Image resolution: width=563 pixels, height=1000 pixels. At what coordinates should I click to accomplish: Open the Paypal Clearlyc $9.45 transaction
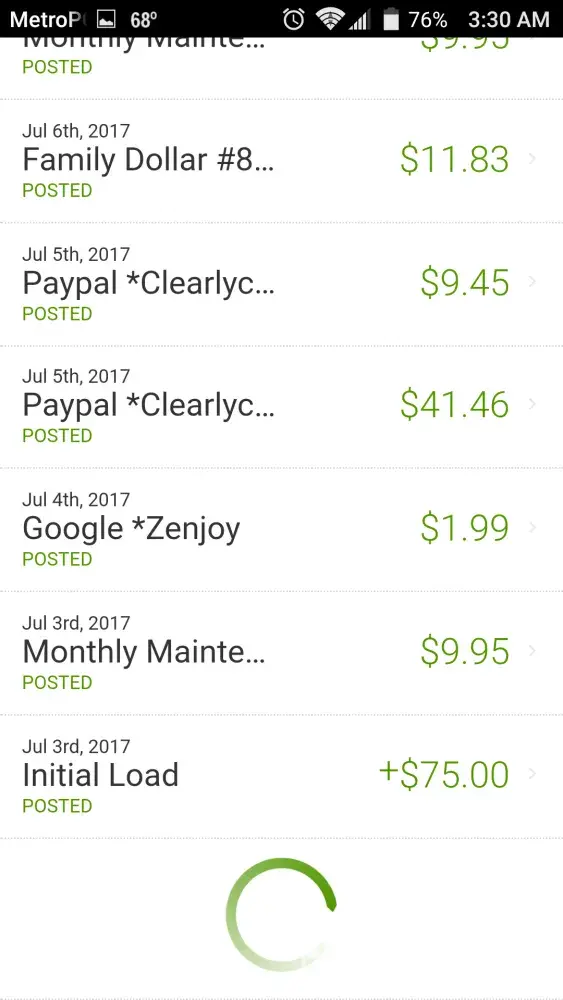[281, 284]
